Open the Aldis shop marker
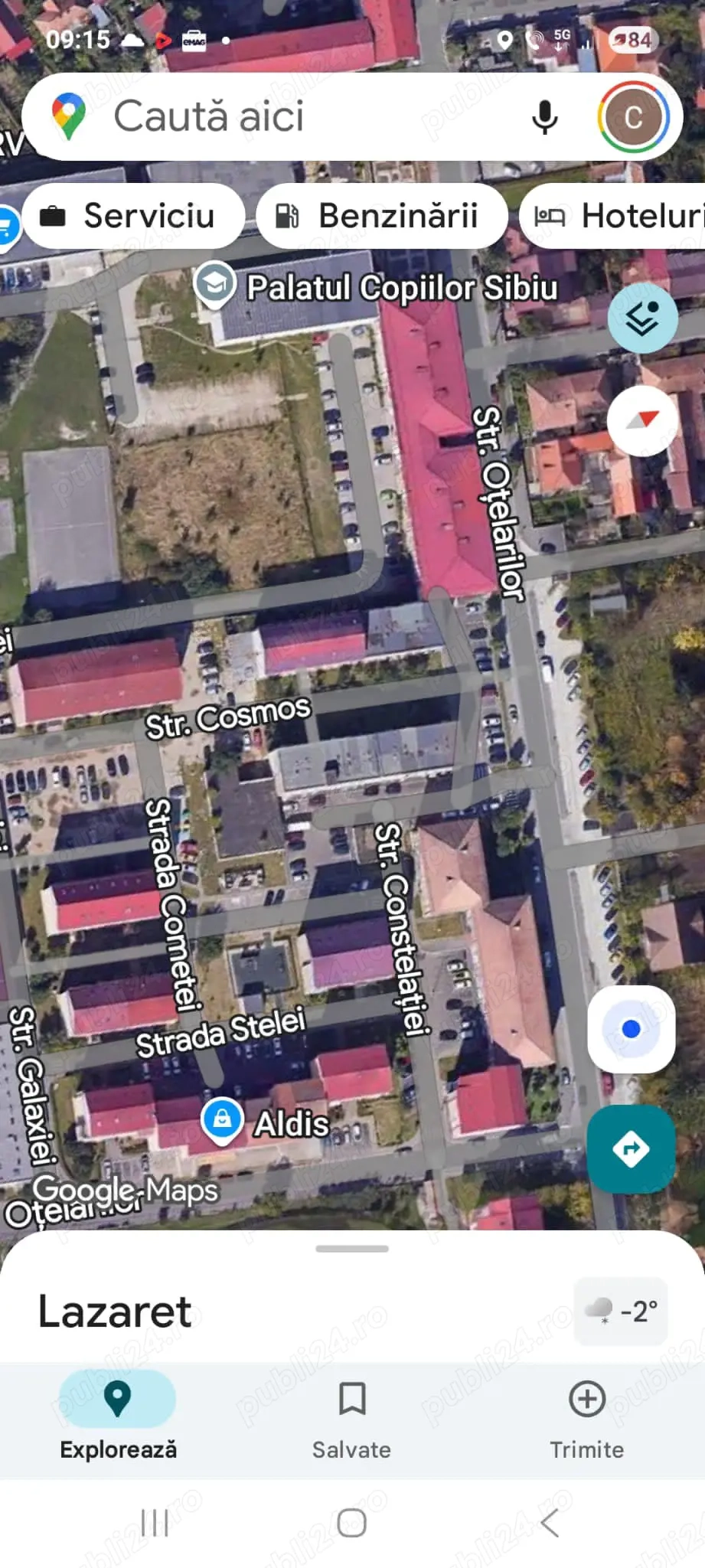The width and height of the screenshot is (705, 1568). pyautogui.click(x=222, y=1120)
